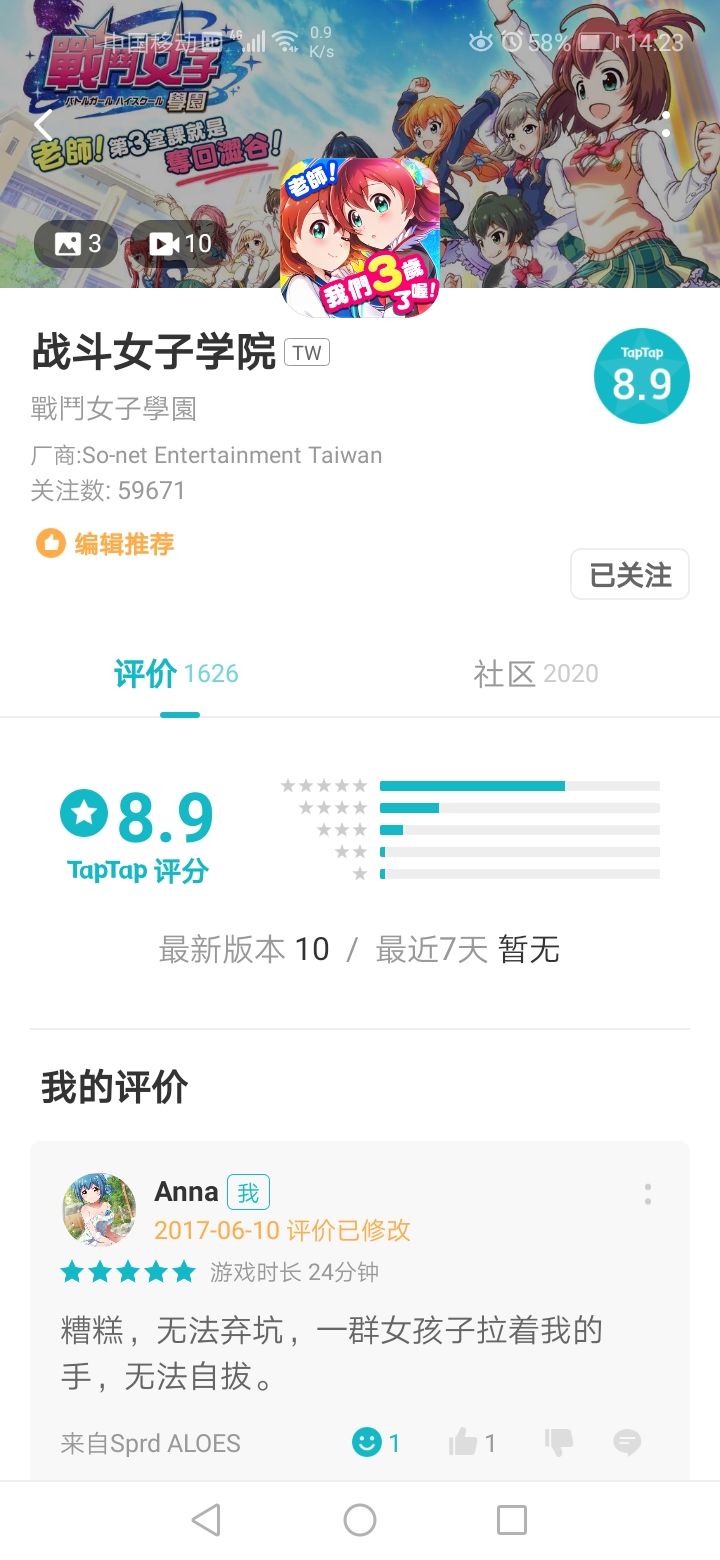Open the 10 game videos
This screenshot has height=1560, width=720.
[180, 243]
